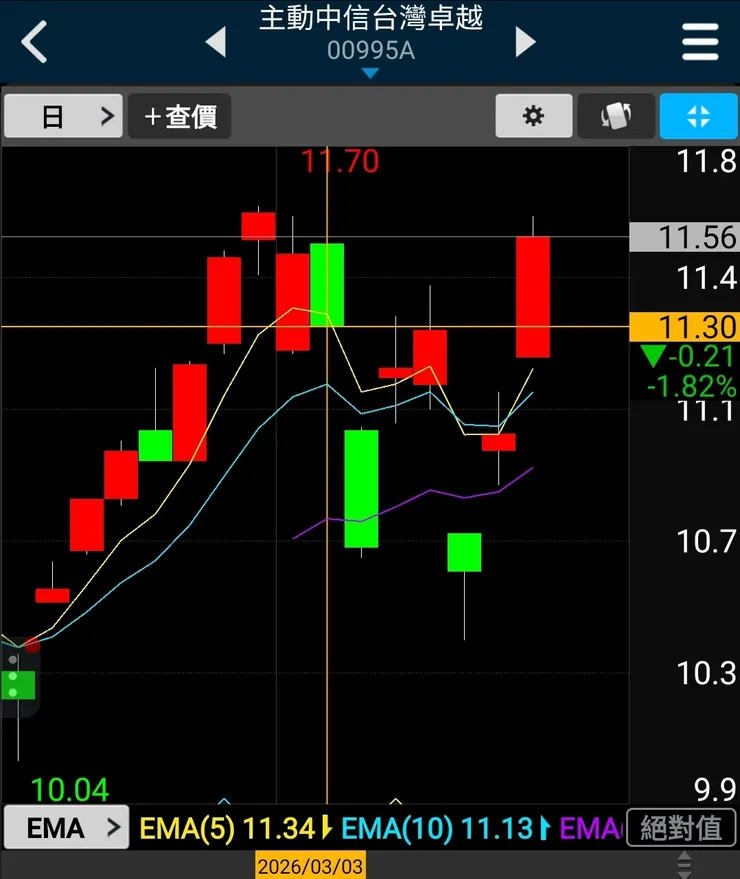Rotate the chart view

point(616,116)
